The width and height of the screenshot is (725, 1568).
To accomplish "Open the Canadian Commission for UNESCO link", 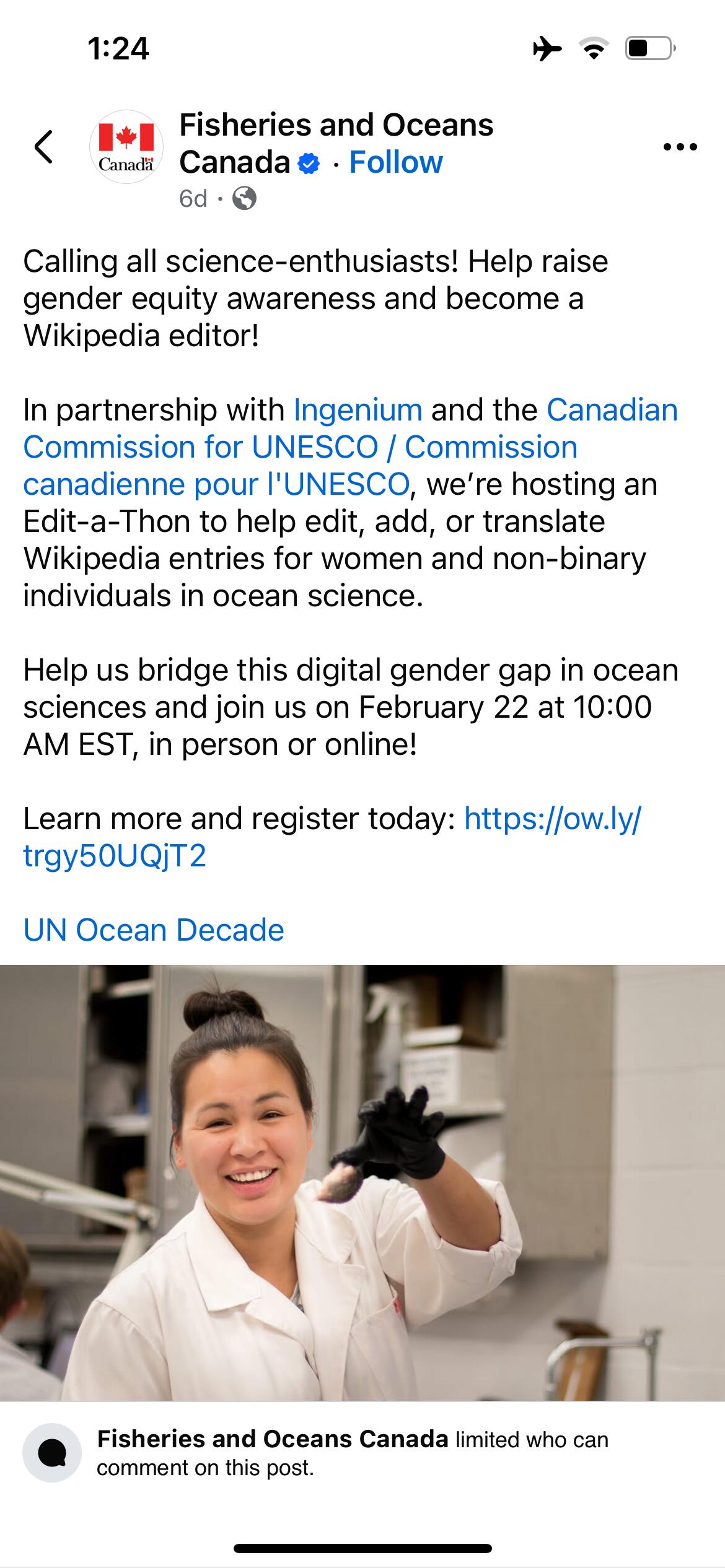I will pyautogui.click(x=300, y=448).
